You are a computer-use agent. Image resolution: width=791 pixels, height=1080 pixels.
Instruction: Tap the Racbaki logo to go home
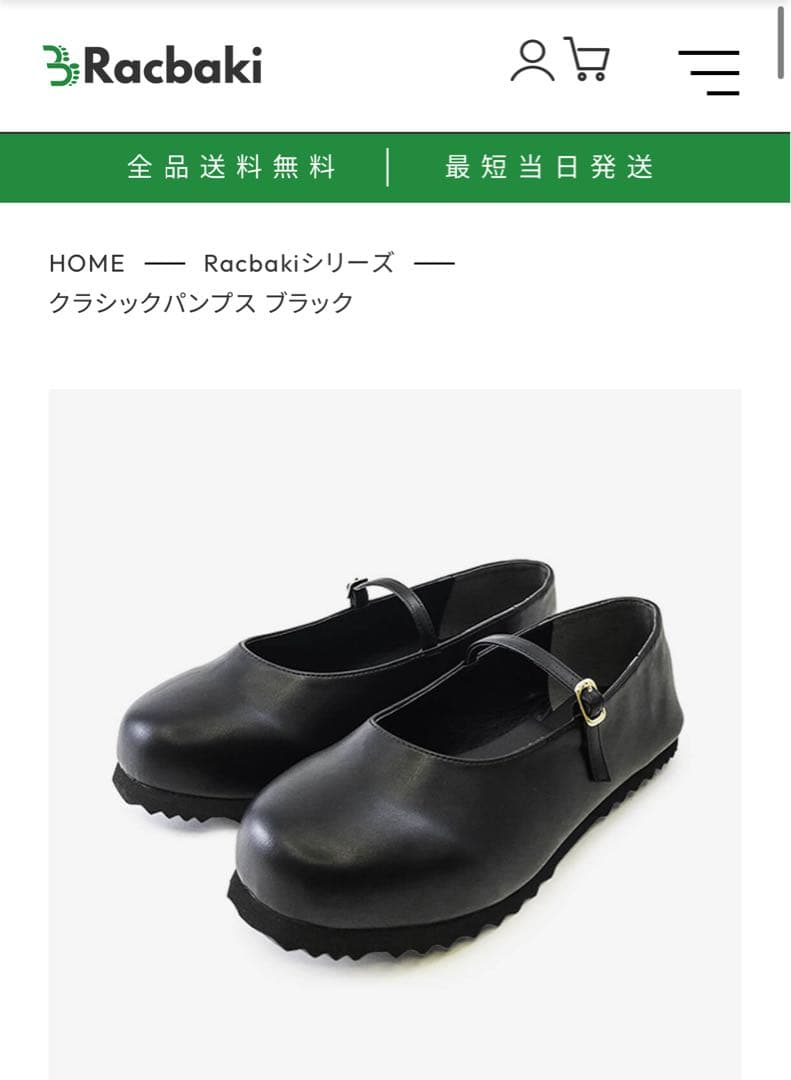point(152,66)
